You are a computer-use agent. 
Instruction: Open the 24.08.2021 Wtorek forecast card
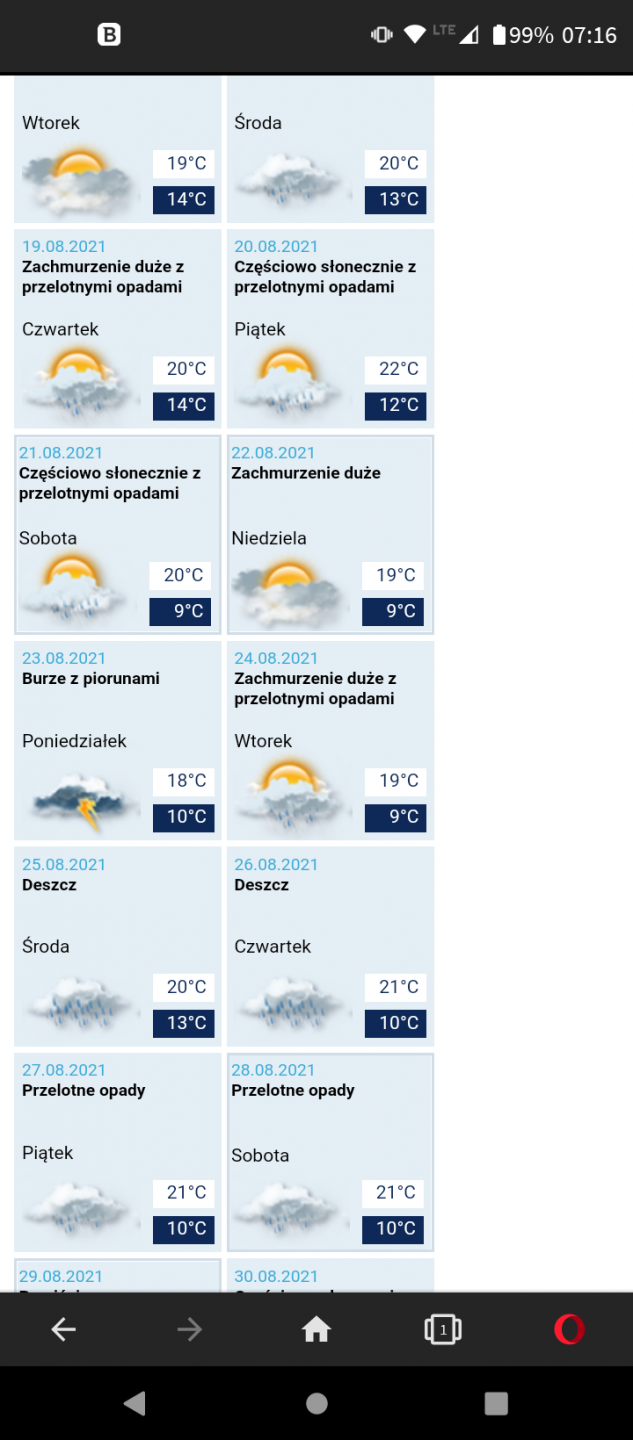pos(330,741)
